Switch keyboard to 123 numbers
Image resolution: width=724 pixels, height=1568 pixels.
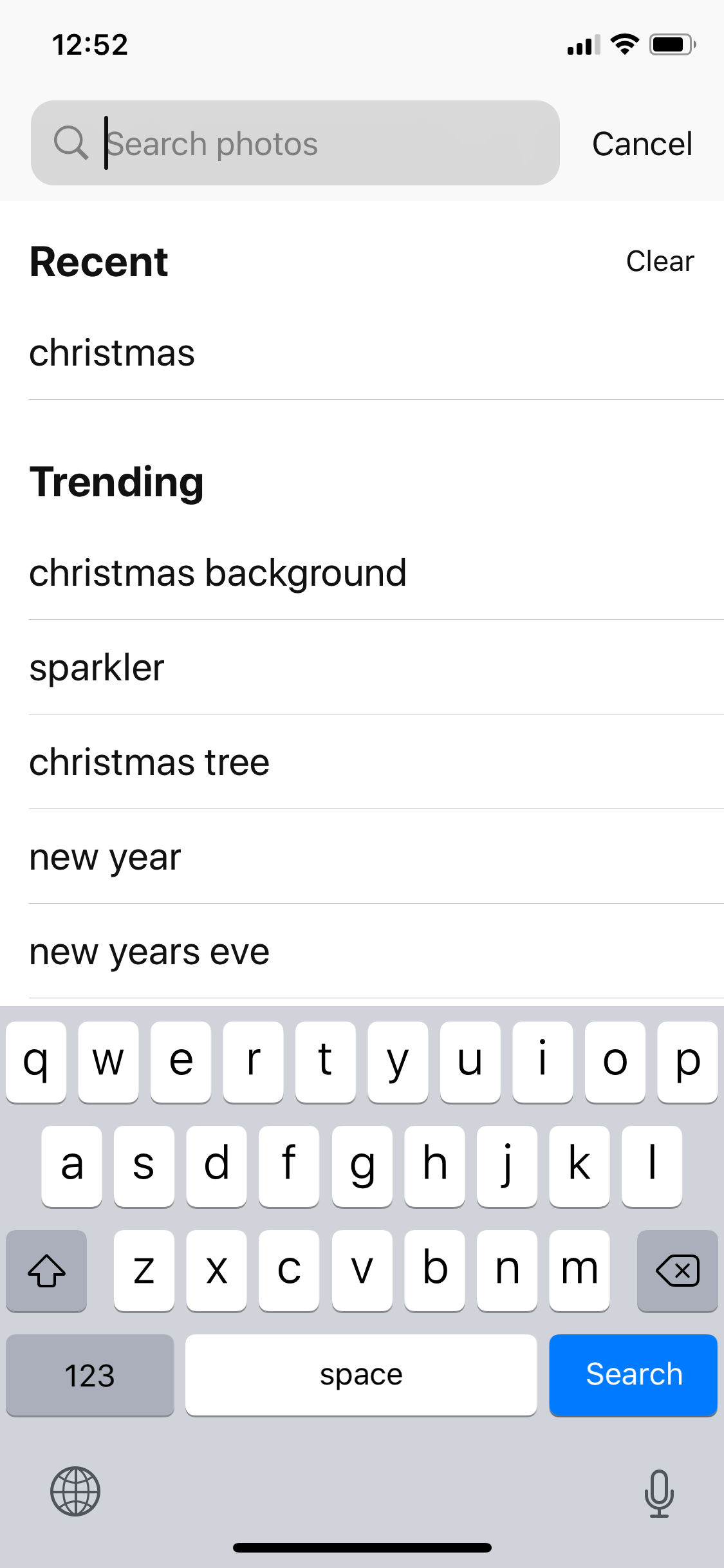click(x=90, y=1374)
